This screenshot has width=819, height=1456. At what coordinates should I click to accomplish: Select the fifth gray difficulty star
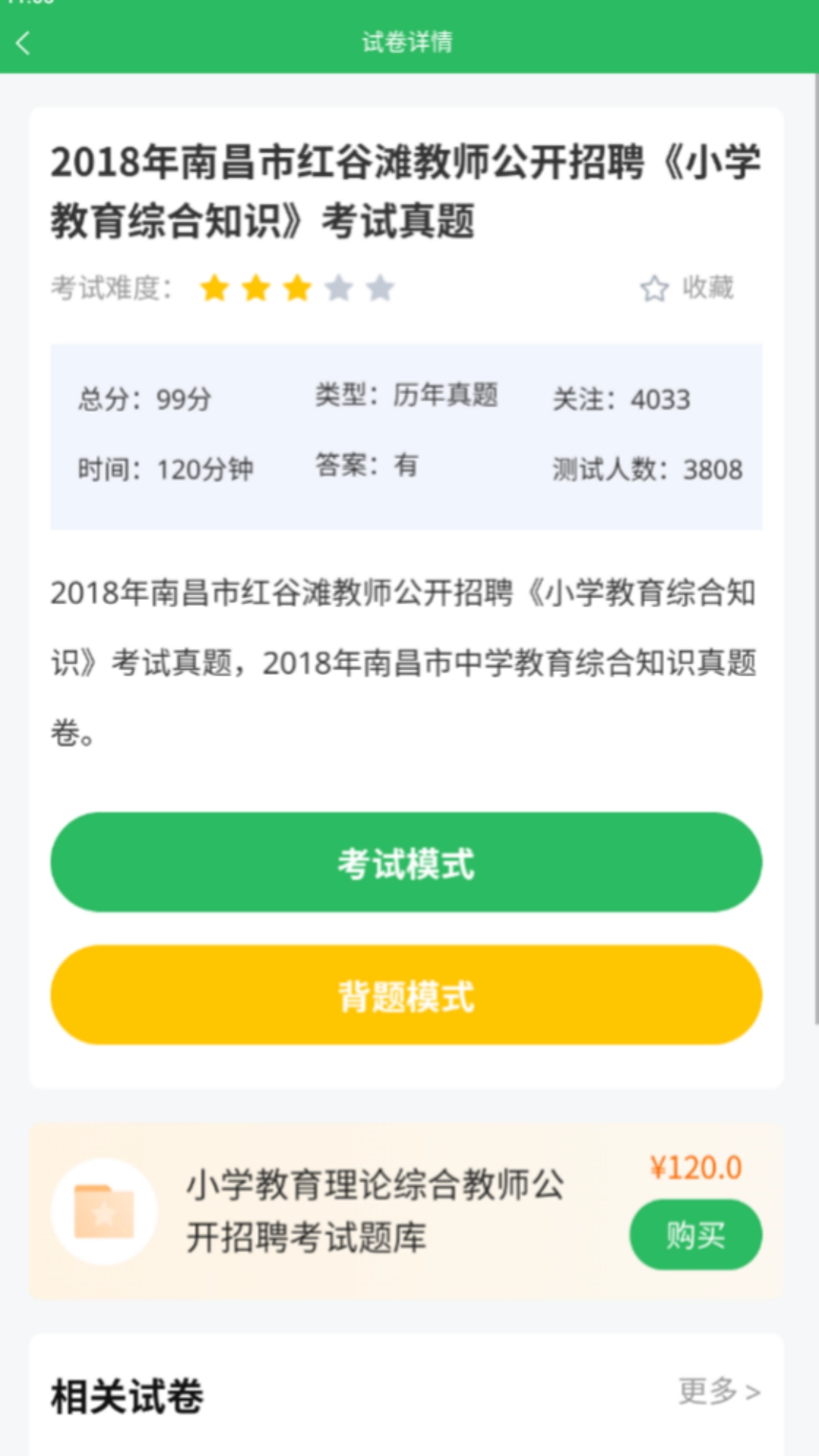point(378,287)
